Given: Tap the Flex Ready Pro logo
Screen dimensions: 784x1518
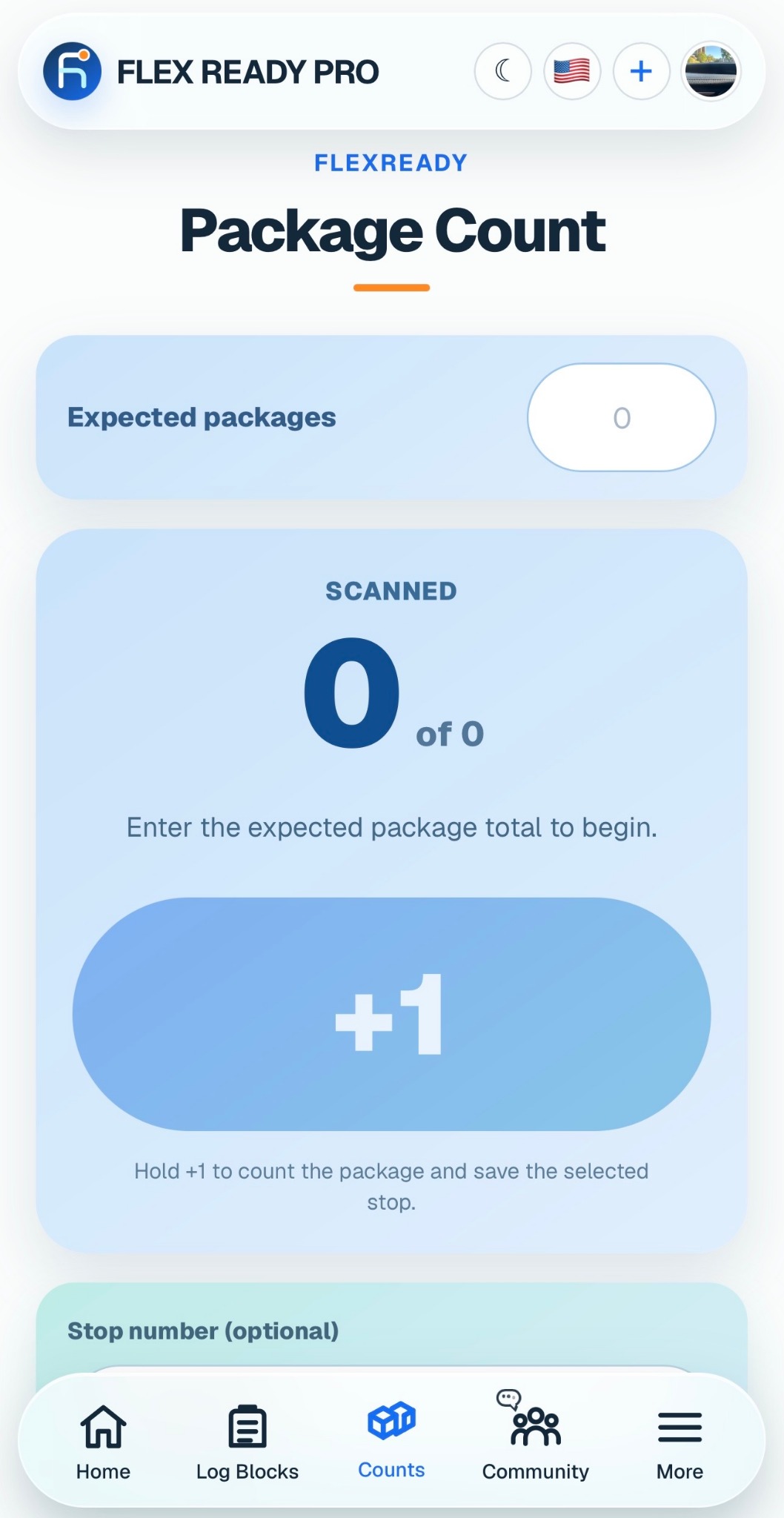Looking at the screenshot, I should 72,71.
